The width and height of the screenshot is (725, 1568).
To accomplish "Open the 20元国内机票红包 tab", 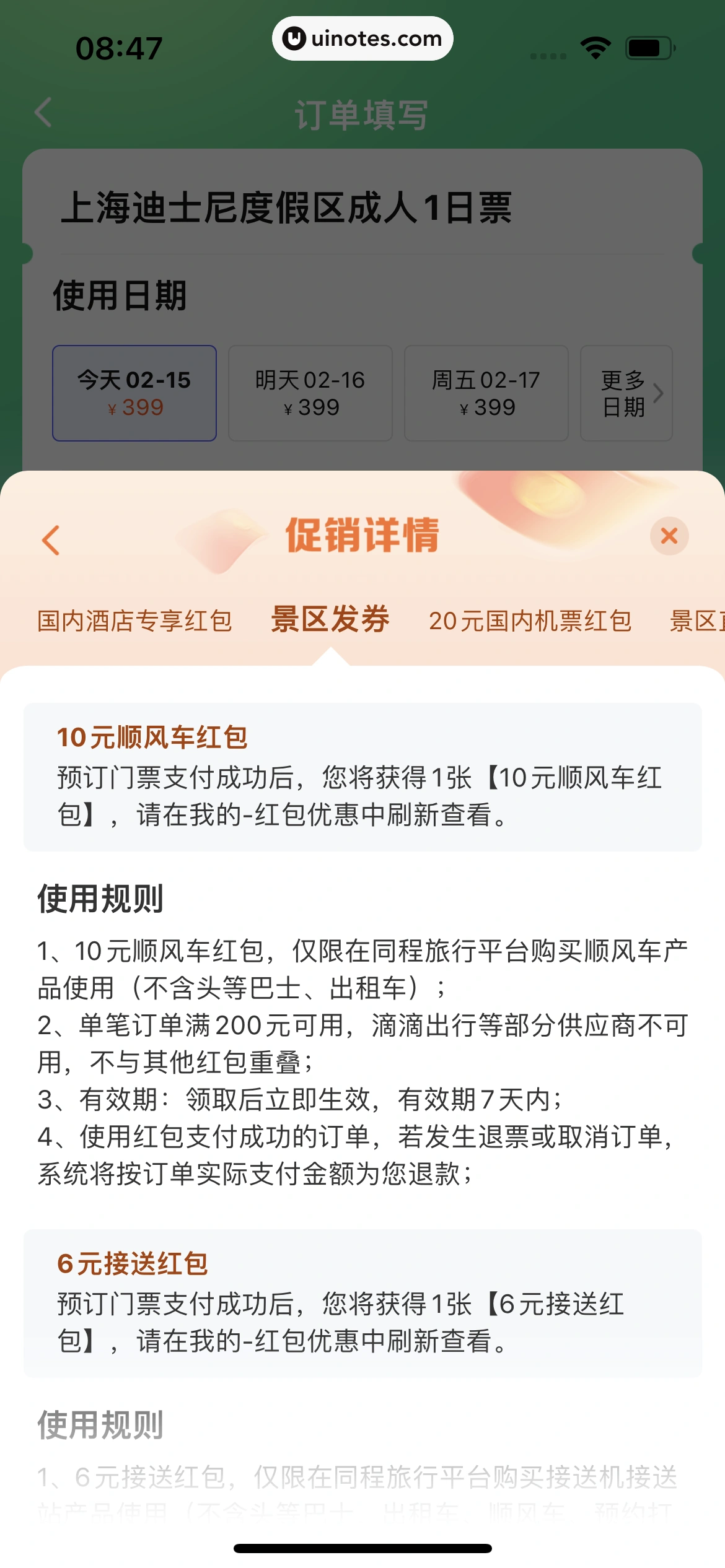I will 530,621.
